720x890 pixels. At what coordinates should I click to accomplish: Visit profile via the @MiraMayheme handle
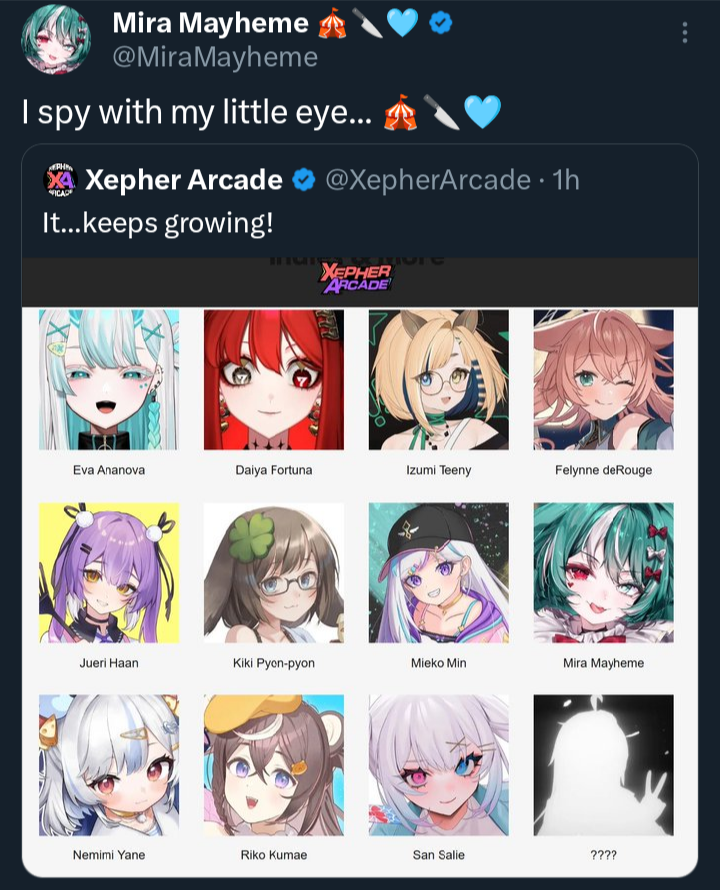215,58
